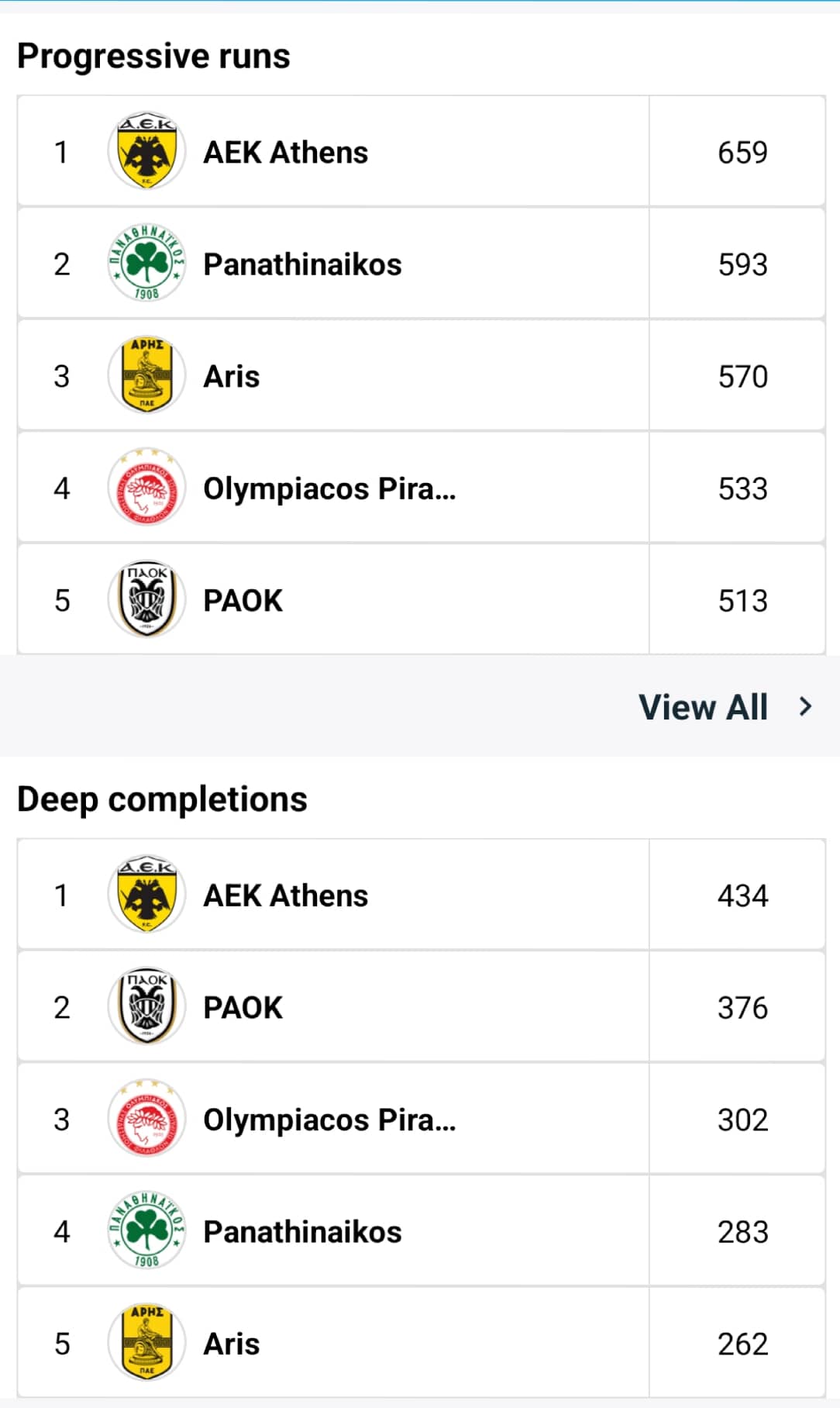Open Olympiacos row showing 533 runs
Viewport: 840px width, 1408px height.
pyautogui.click(x=421, y=488)
